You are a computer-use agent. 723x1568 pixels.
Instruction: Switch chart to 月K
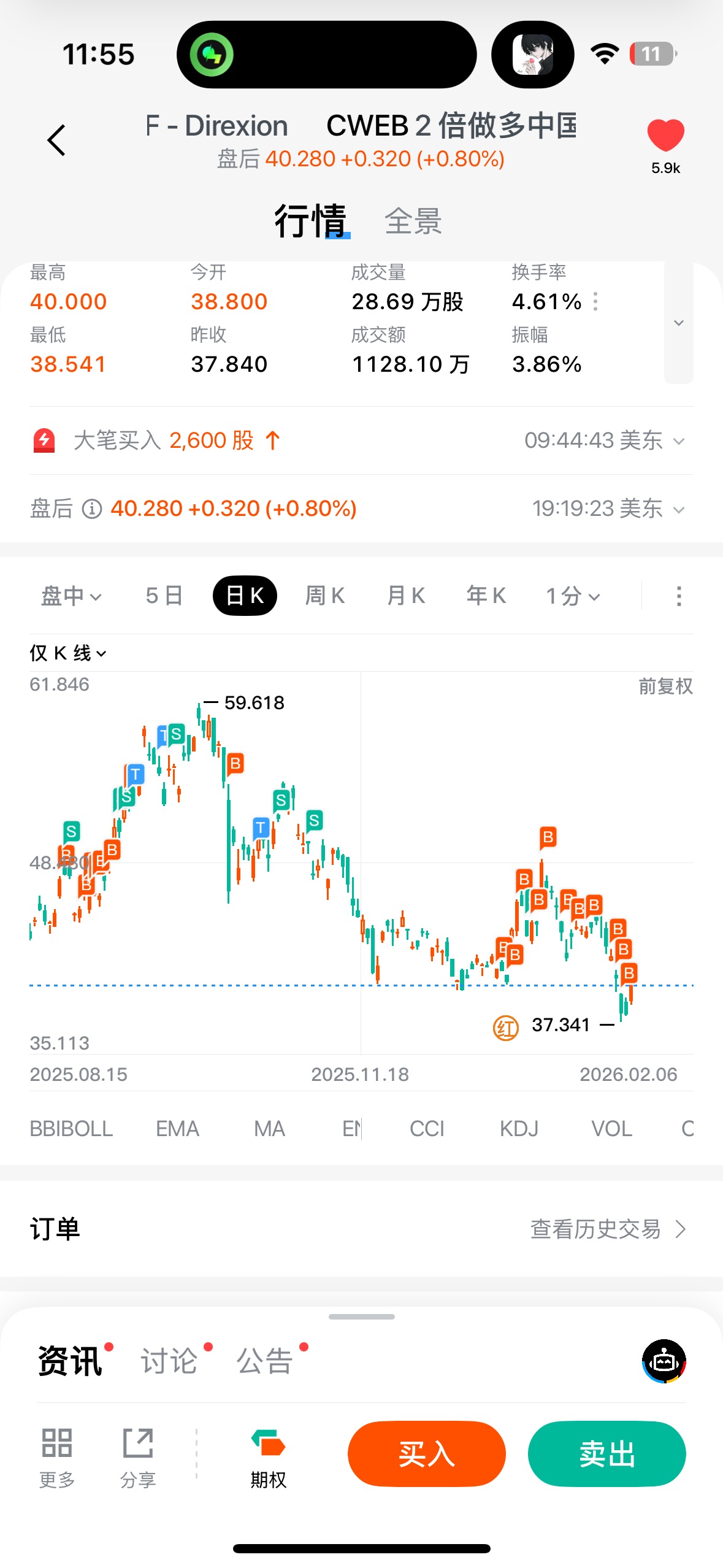tap(405, 596)
